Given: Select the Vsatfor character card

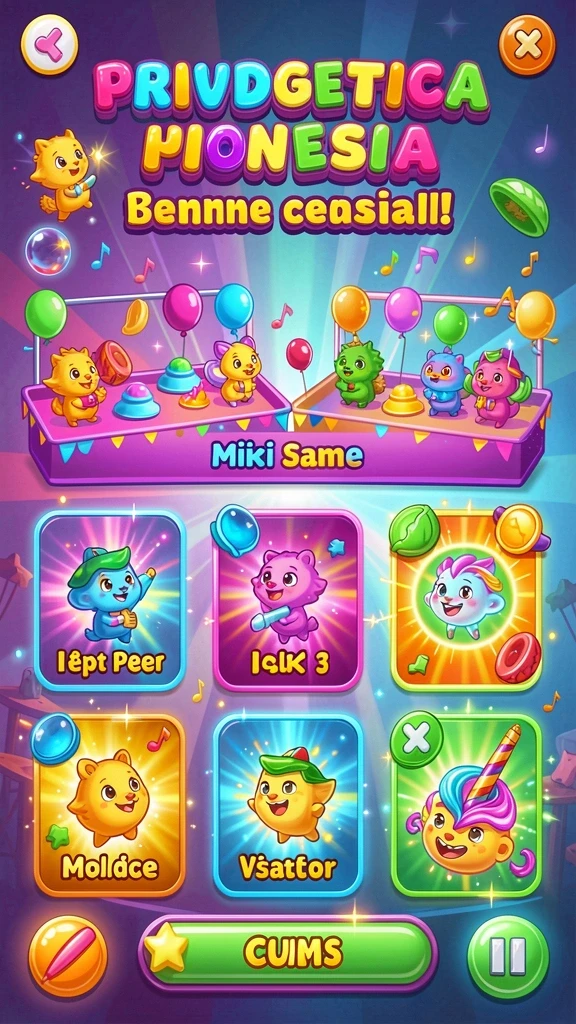Looking at the screenshot, I should (x=288, y=805).
